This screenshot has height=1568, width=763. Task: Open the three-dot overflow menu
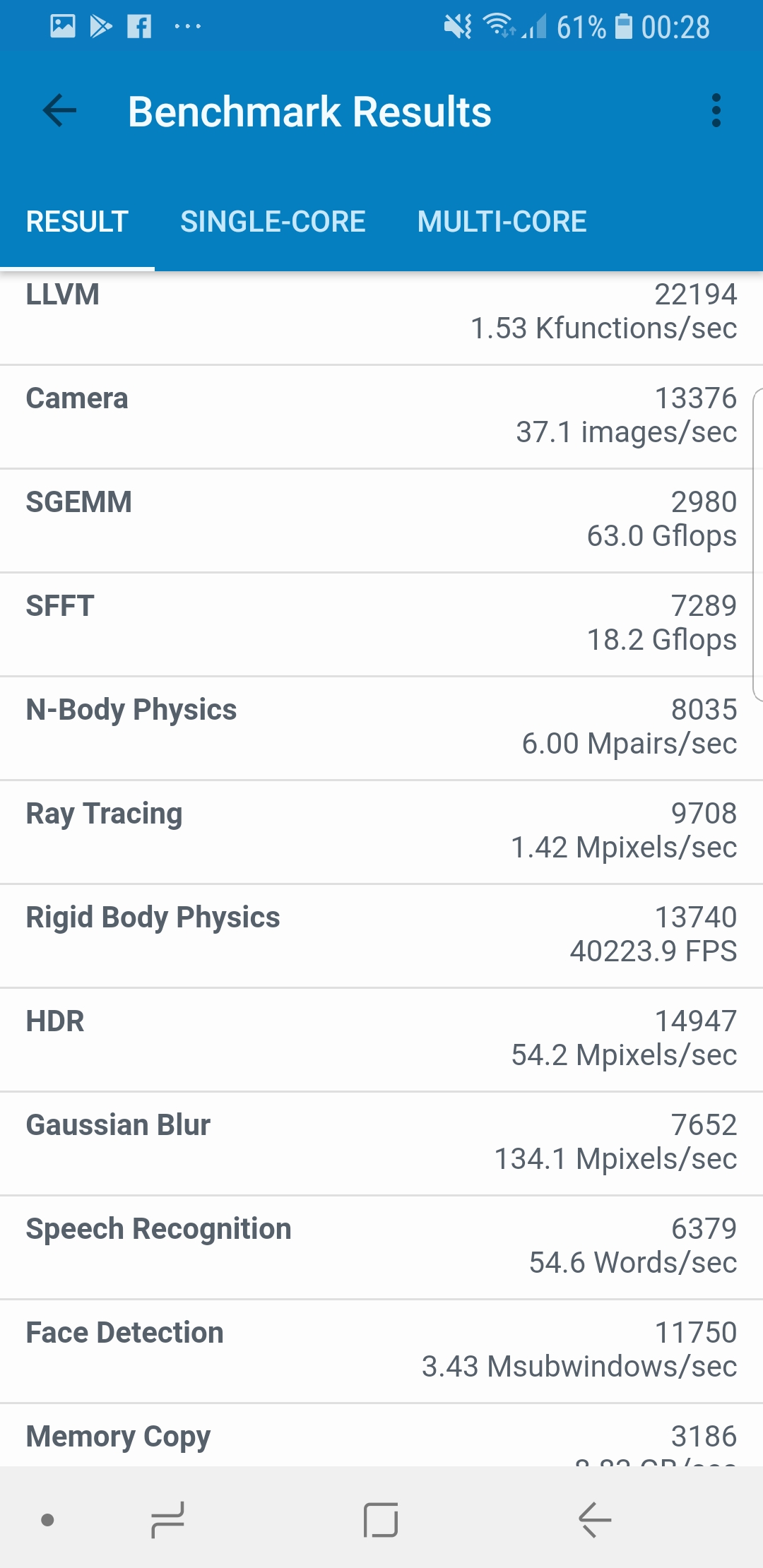[716, 111]
